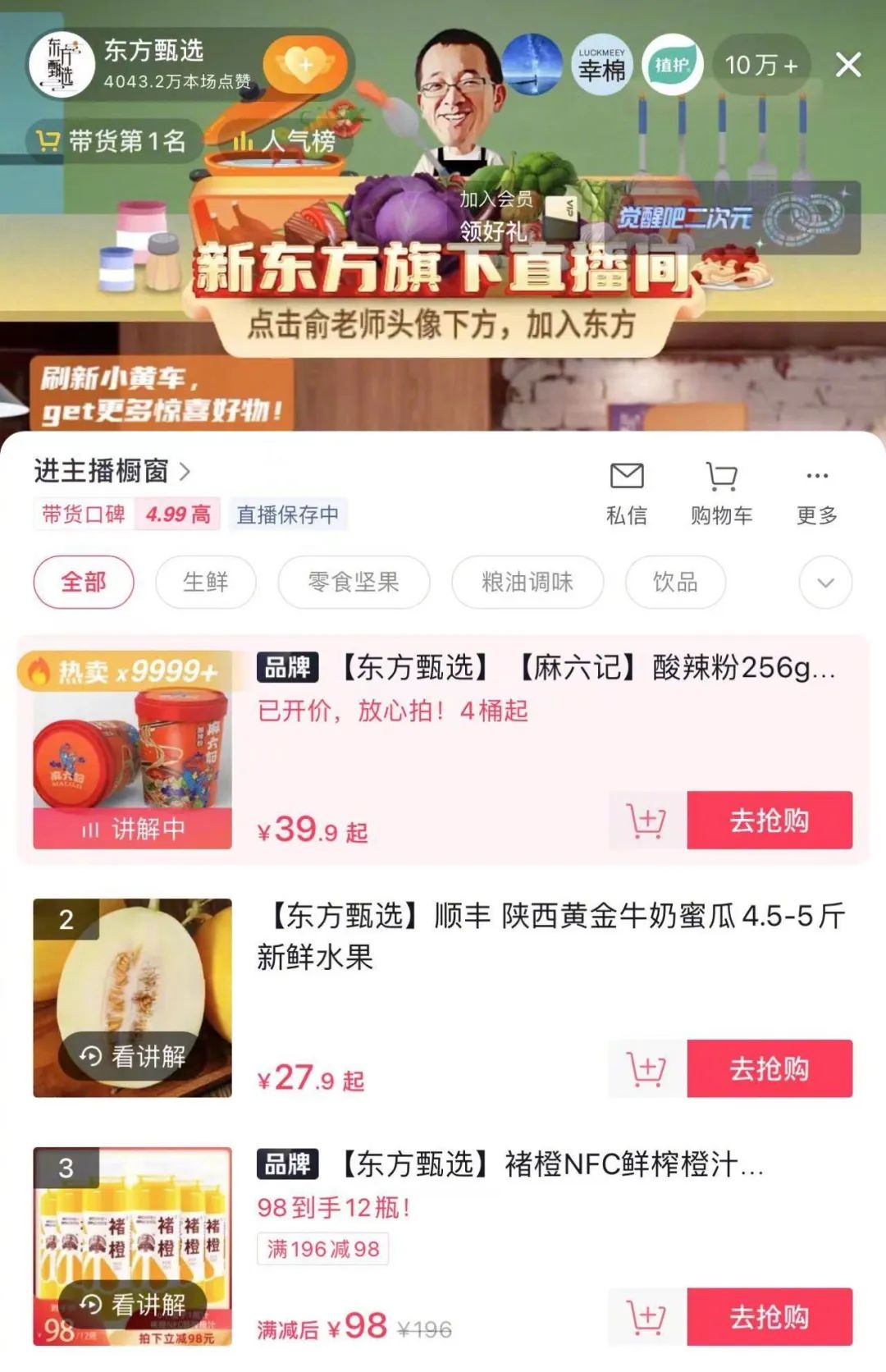Switch to the 粮油调味 category
The width and height of the screenshot is (886, 1372).
(x=527, y=583)
